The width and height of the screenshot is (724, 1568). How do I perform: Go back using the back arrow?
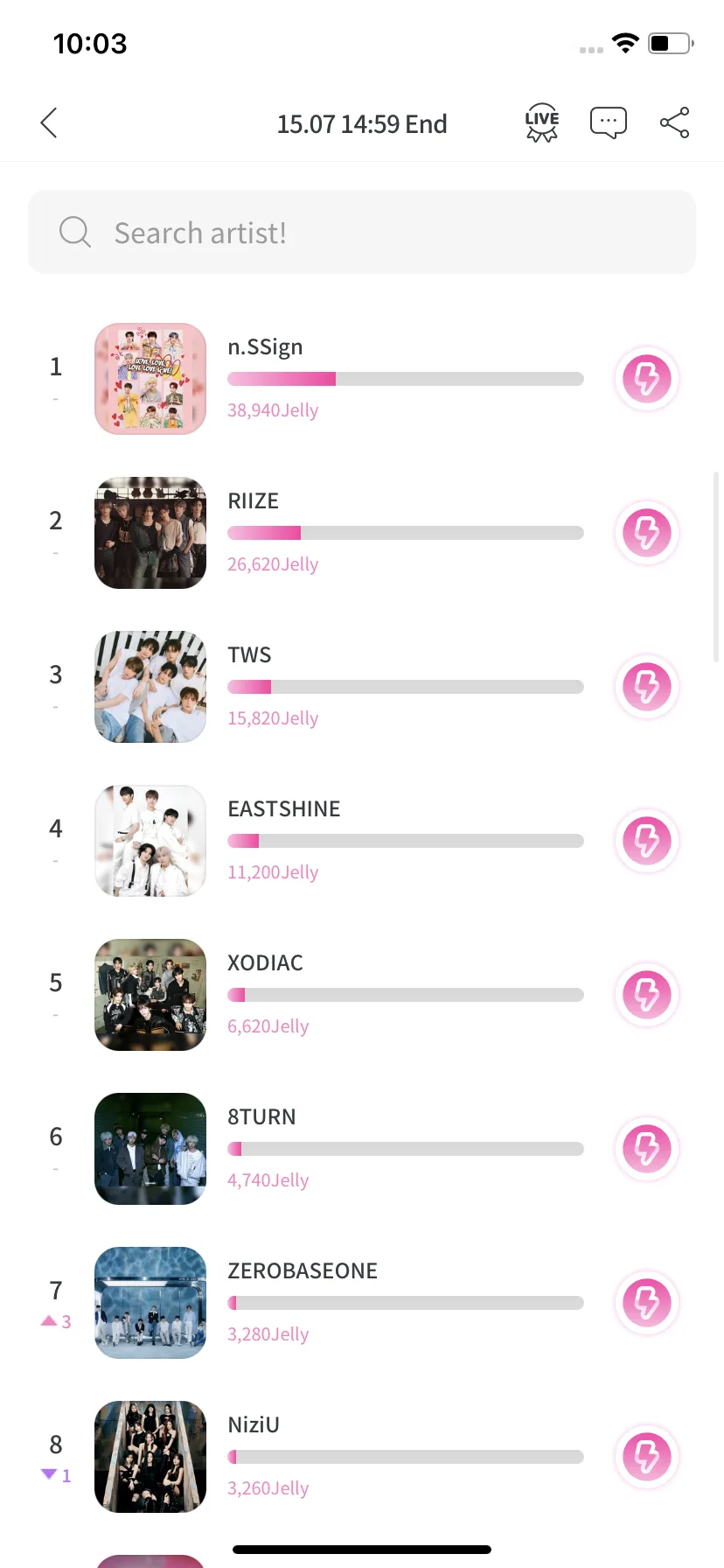point(49,123)
